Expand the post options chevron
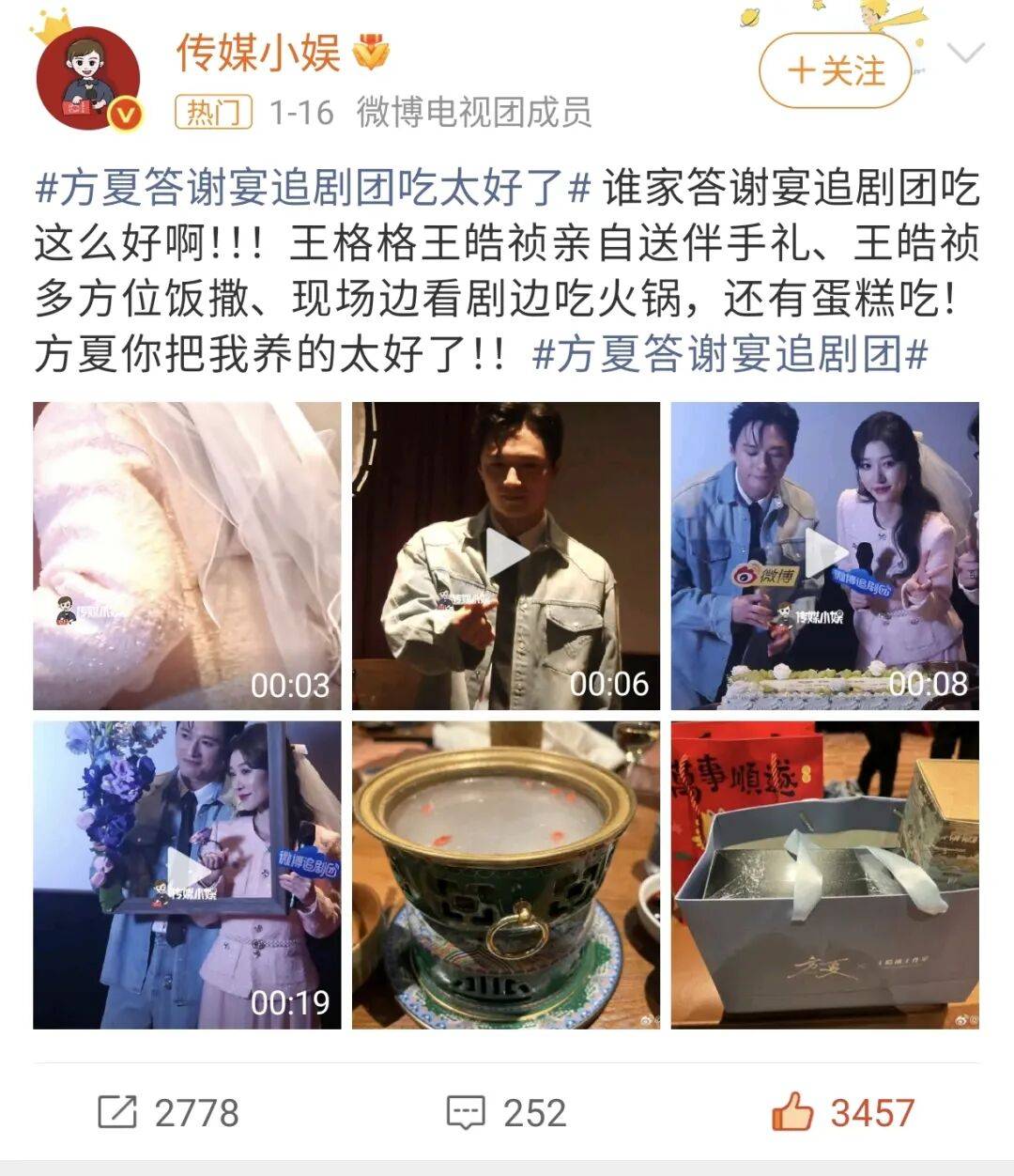Image resolution: width=1014 pixels, height=1176 pixels. [x=964, y=54]
